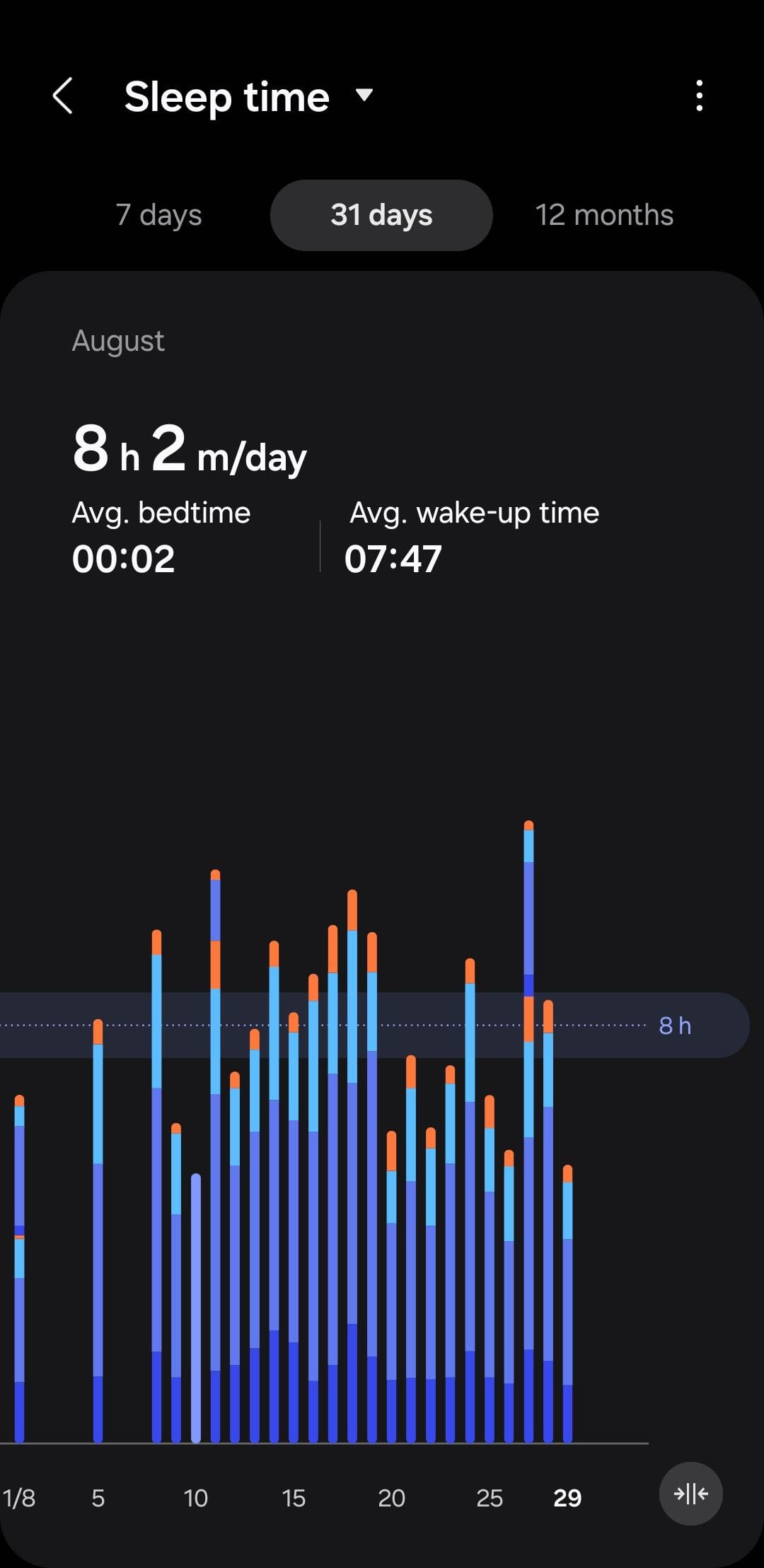Image resolution: width=764 pixels, height=1568 pixels.
Task: Select the 31 days tab
Action: pyautogui.click(x=381, y=215)
